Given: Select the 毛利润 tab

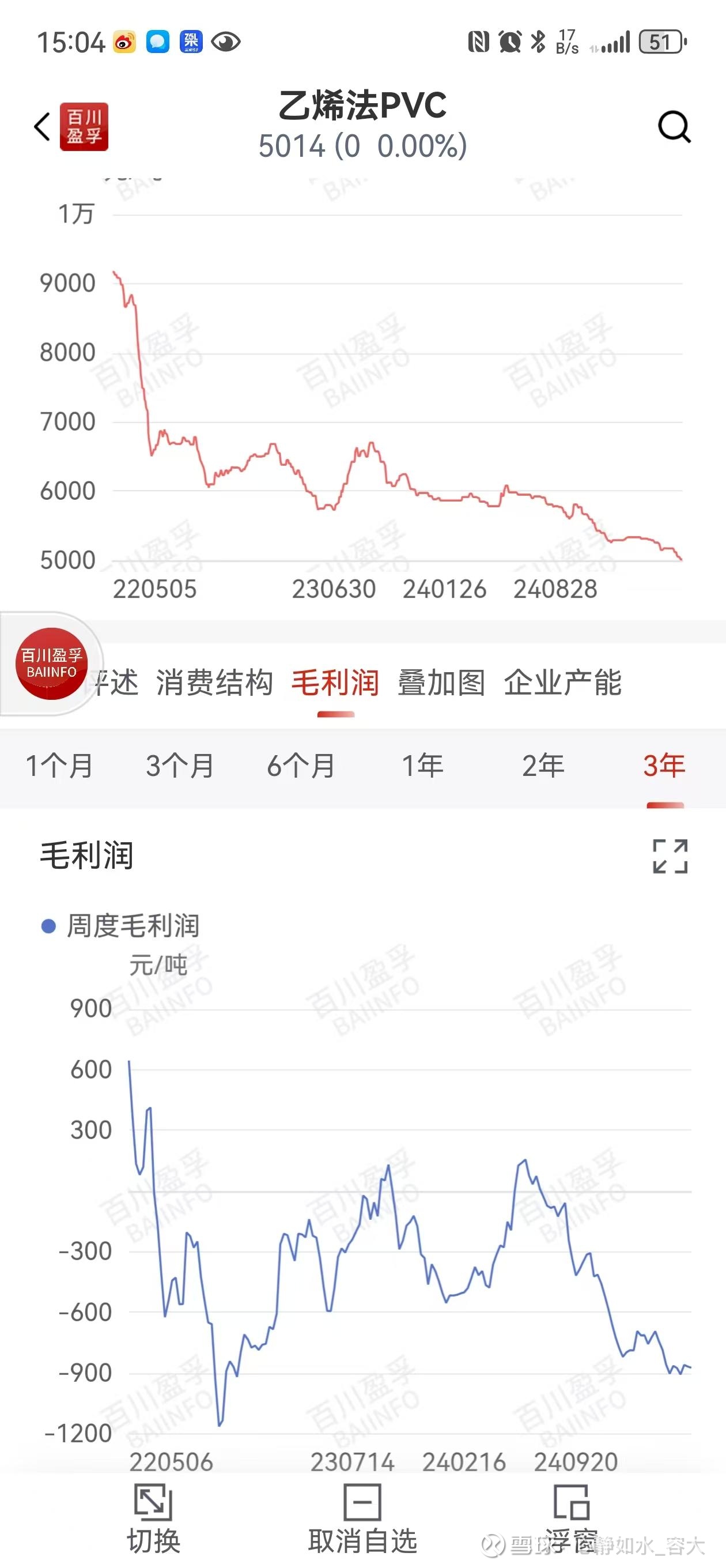Looking at the screenshot, I should click(335, 683).
